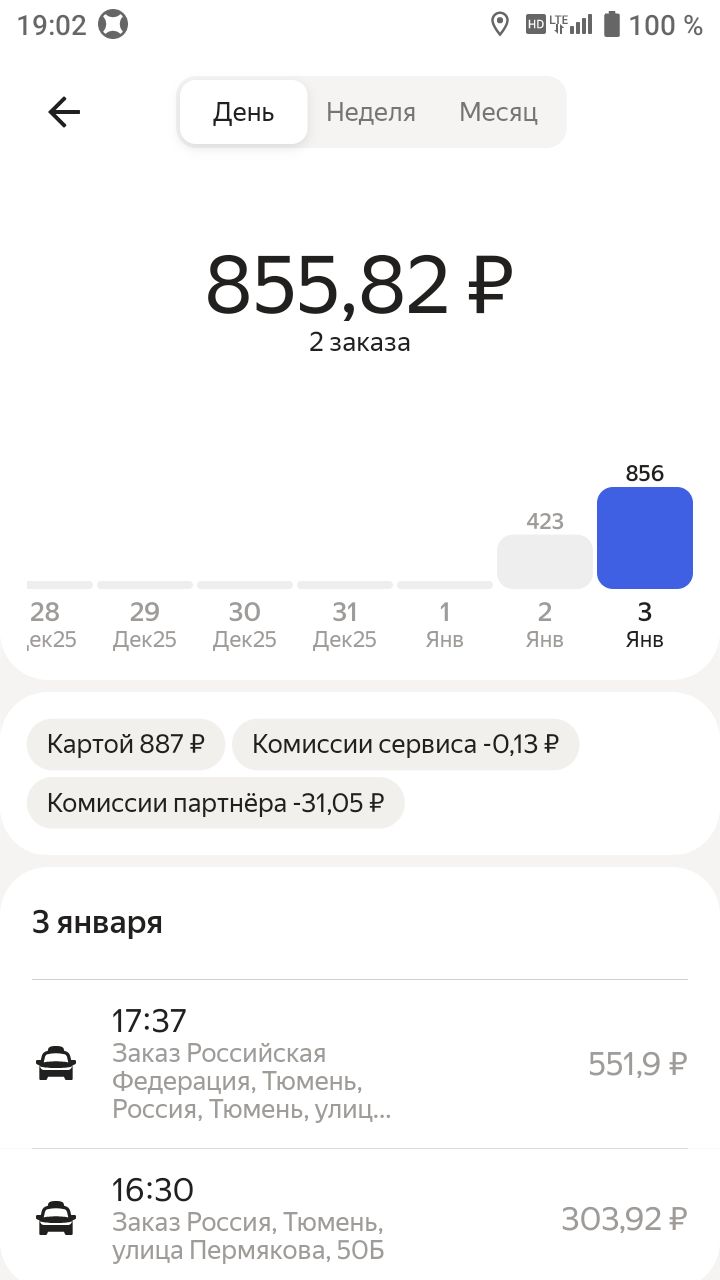This screenshot has height=1280, width=720.
Task: Select 1 Янв in the day chart
Action: [x=445, y=610]
